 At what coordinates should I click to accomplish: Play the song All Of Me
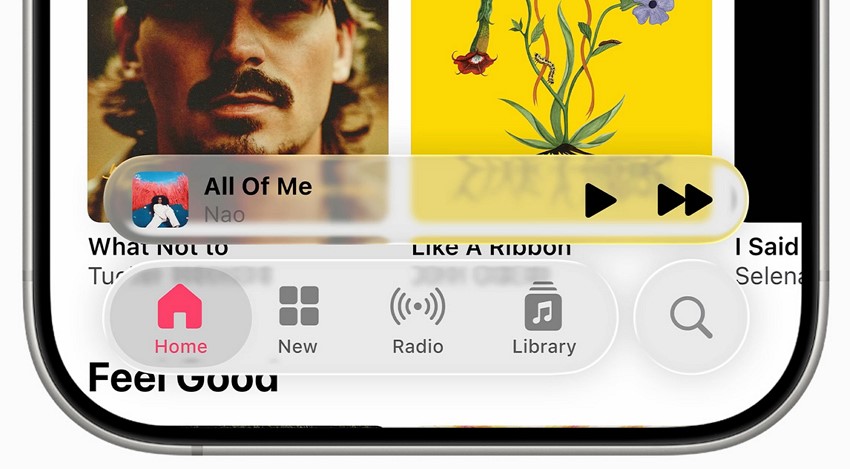coord(600,200)
